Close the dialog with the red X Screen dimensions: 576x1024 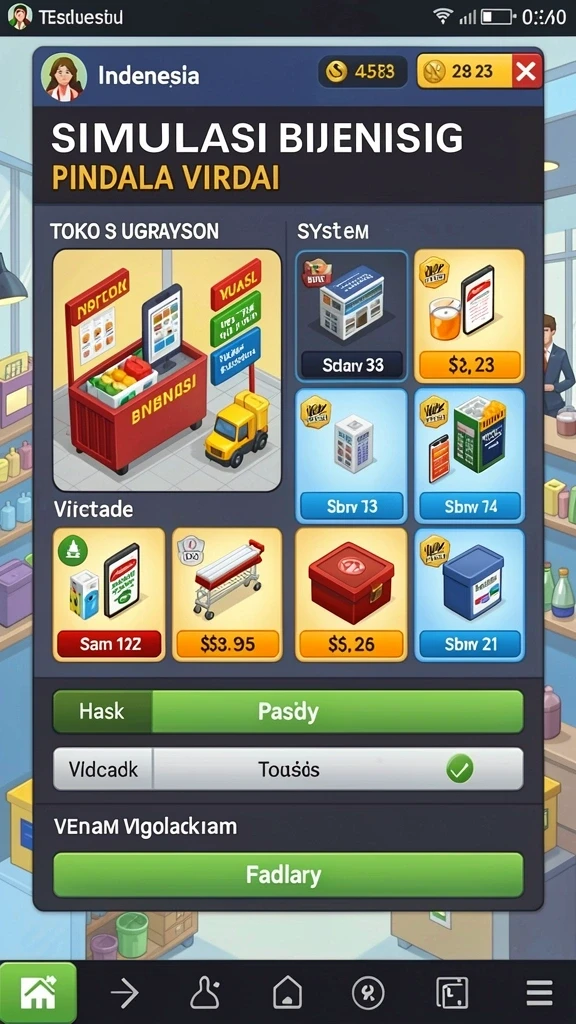pos(526,71)
